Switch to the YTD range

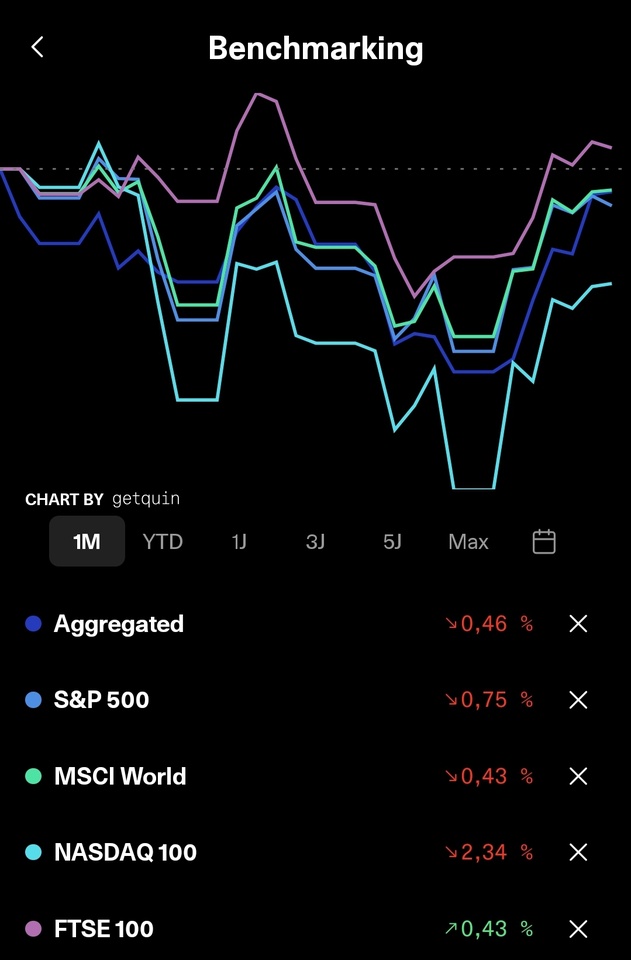point(162,542)
